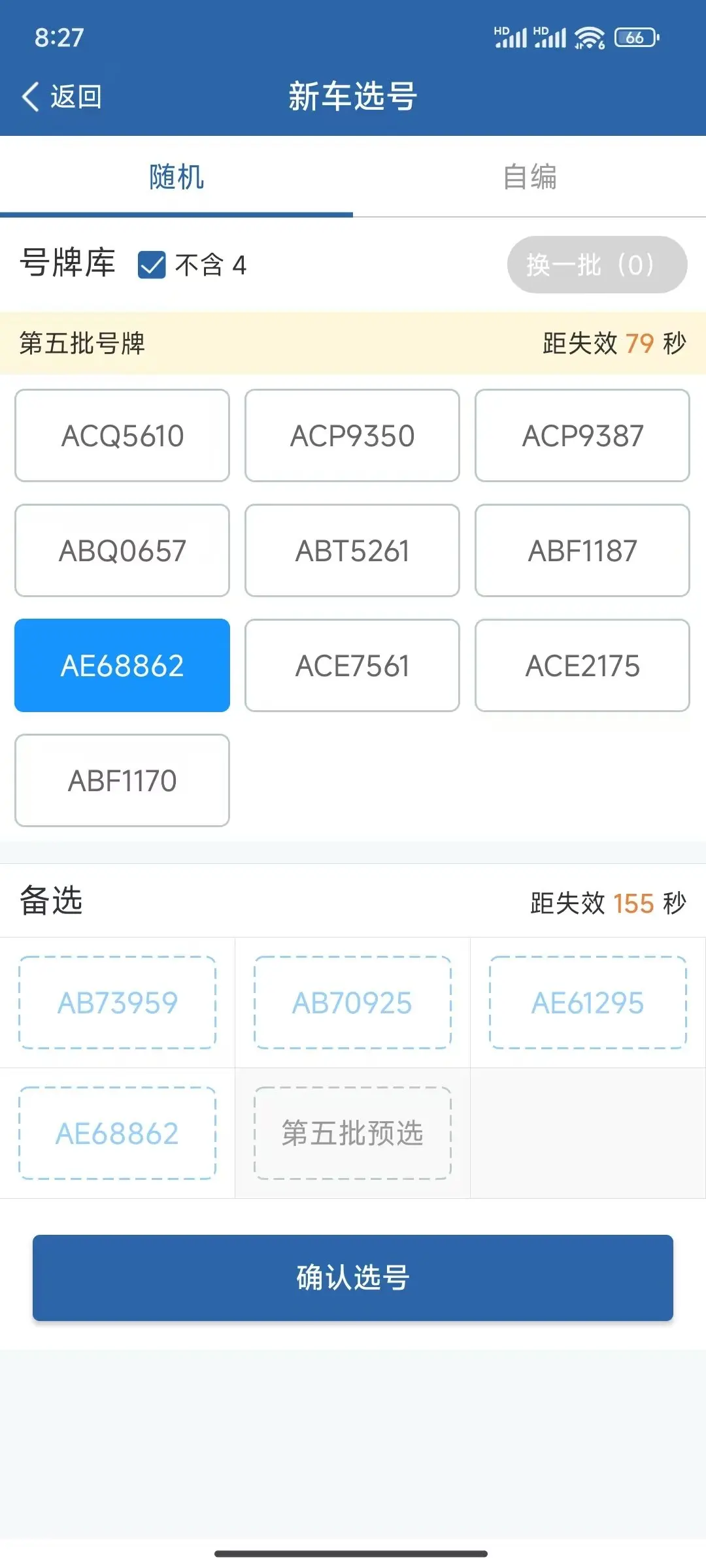706x1568 pixels.
Task: Pick plate ABF1187
Action: (x=582, y=551)
